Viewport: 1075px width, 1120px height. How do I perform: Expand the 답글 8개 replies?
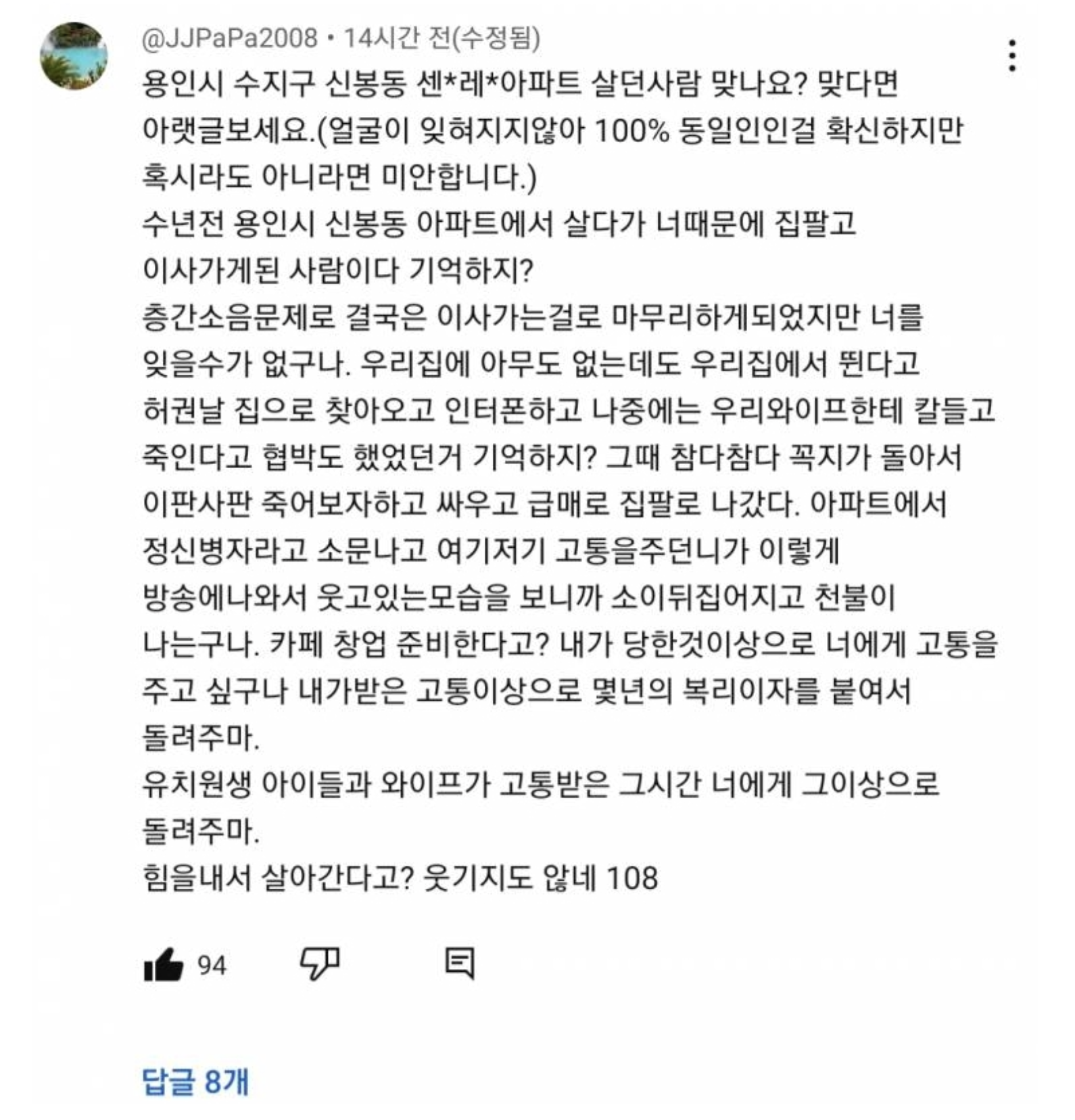pos(195,1081)
